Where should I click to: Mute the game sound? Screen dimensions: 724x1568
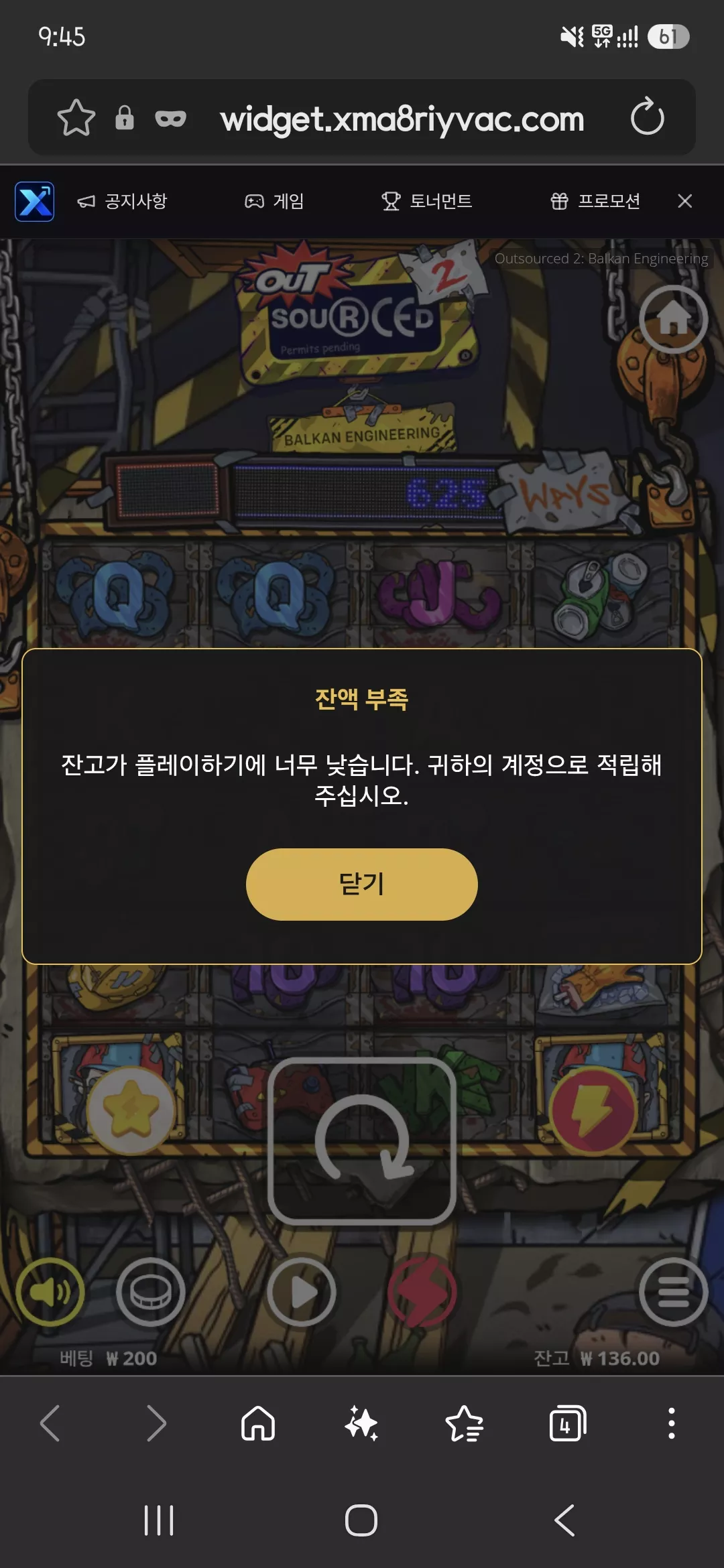click(50, 1292)
